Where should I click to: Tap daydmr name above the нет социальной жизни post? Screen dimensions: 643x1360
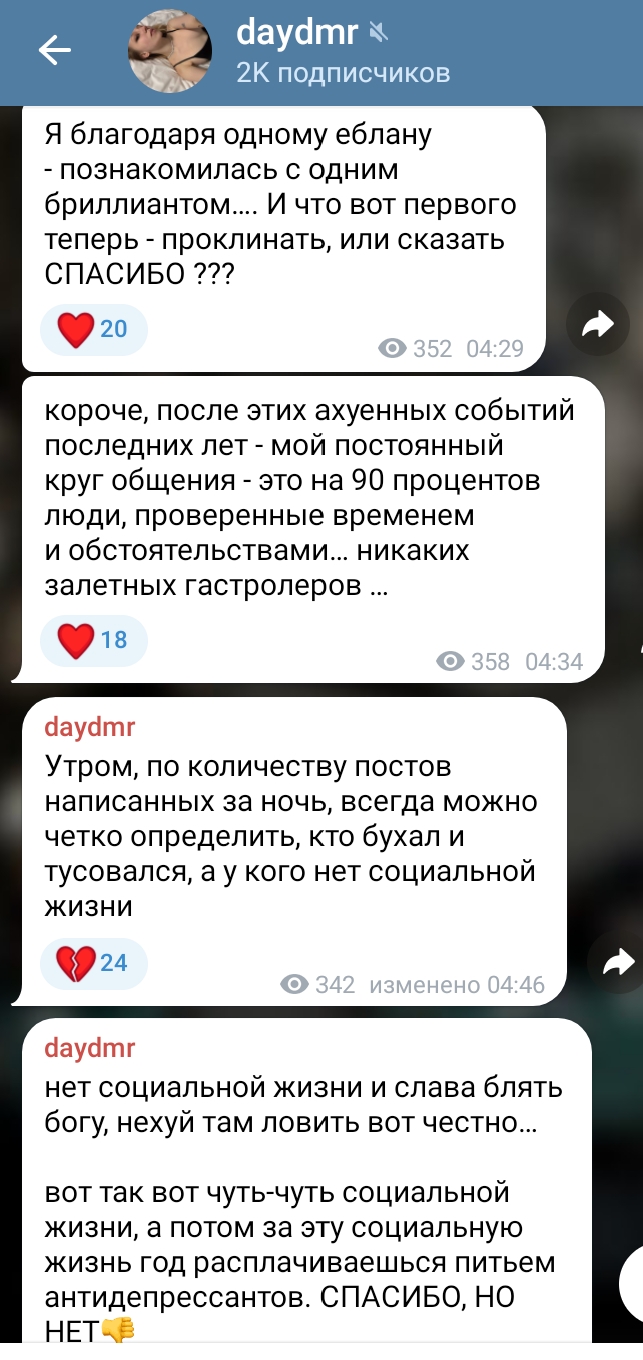click(90, 1048)
